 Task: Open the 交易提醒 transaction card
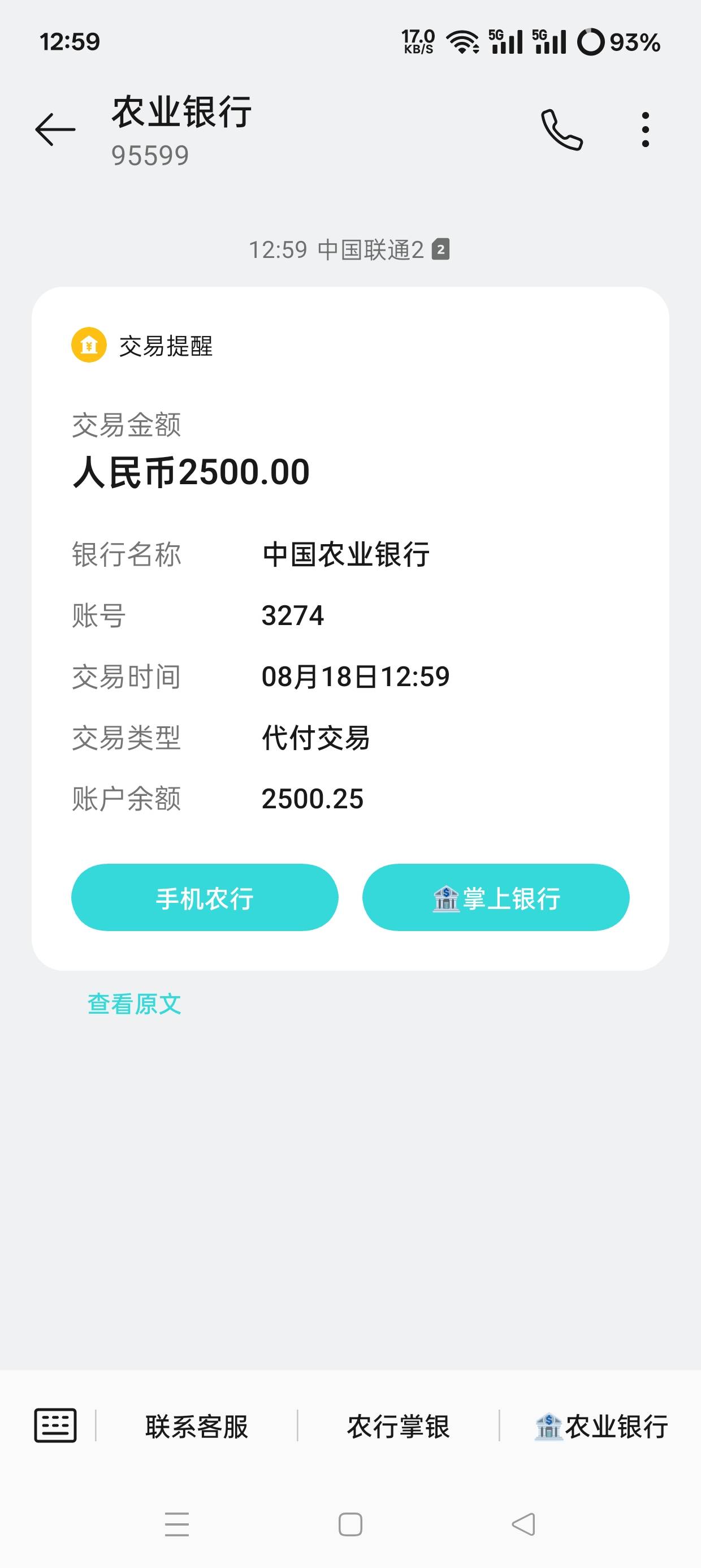(350, 628)
